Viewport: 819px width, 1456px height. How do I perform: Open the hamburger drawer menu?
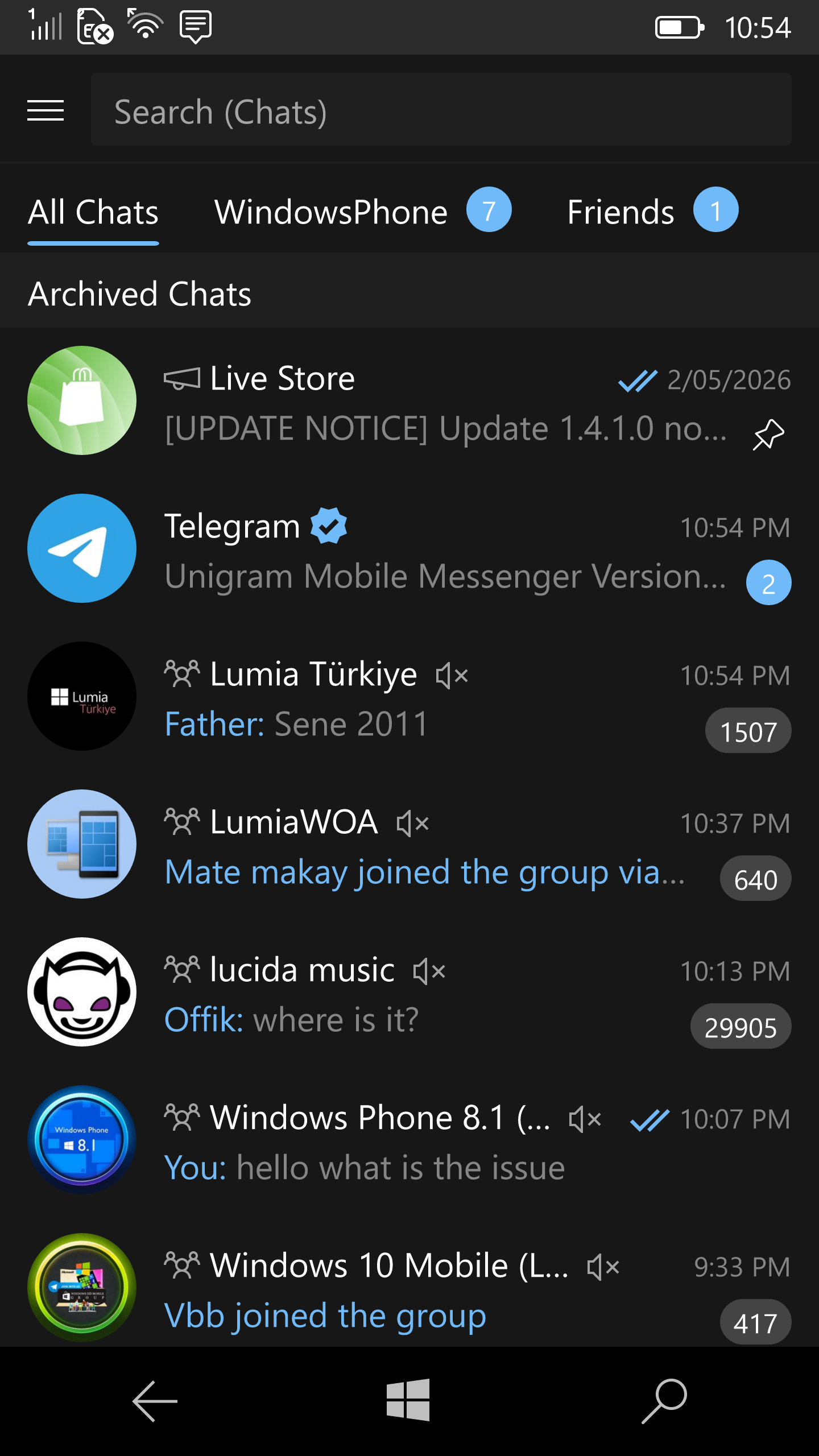click(x=45, y=110)
